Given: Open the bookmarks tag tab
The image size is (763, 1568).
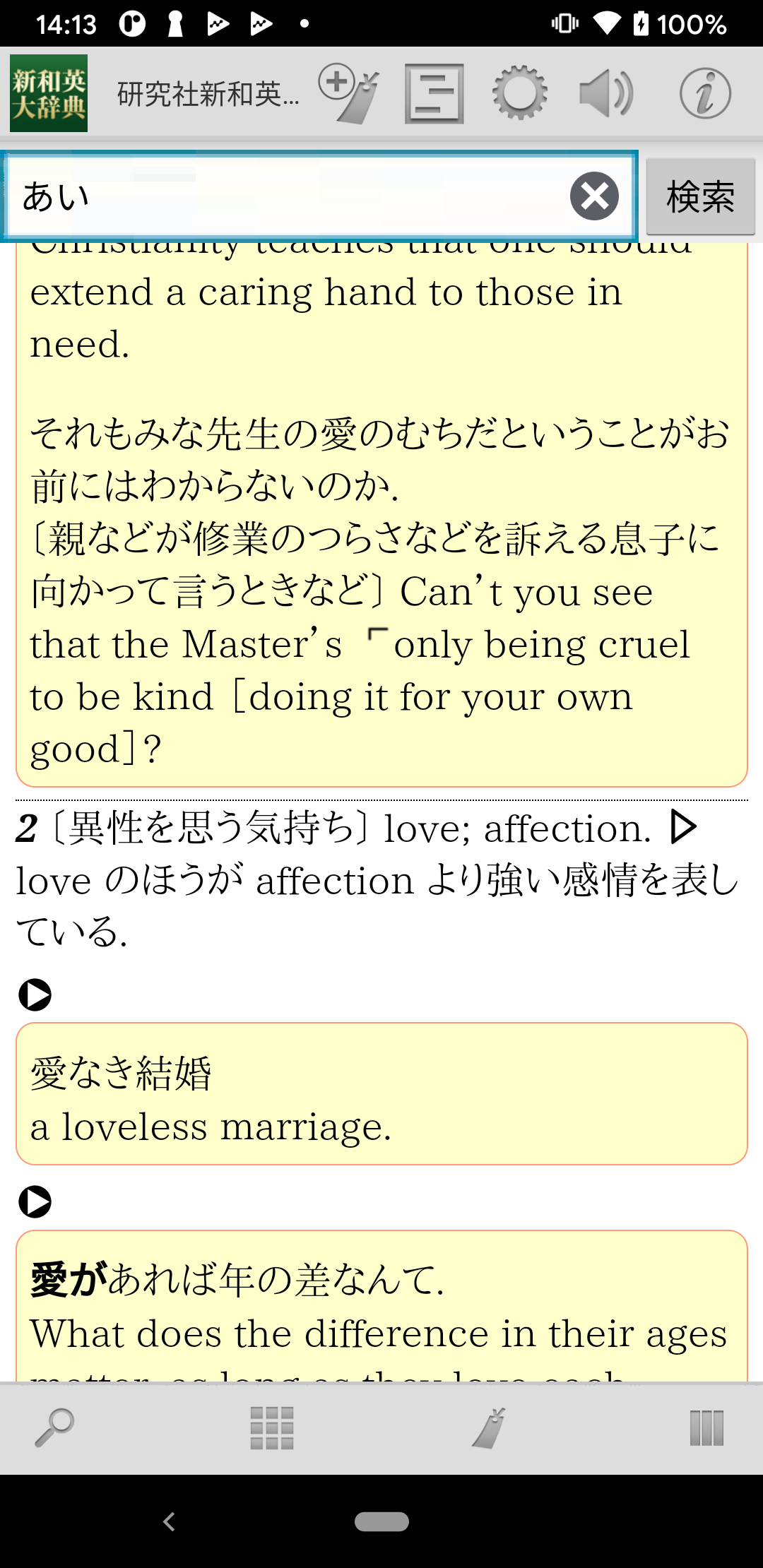Looking at the screenshot, I should point(489,1427).
